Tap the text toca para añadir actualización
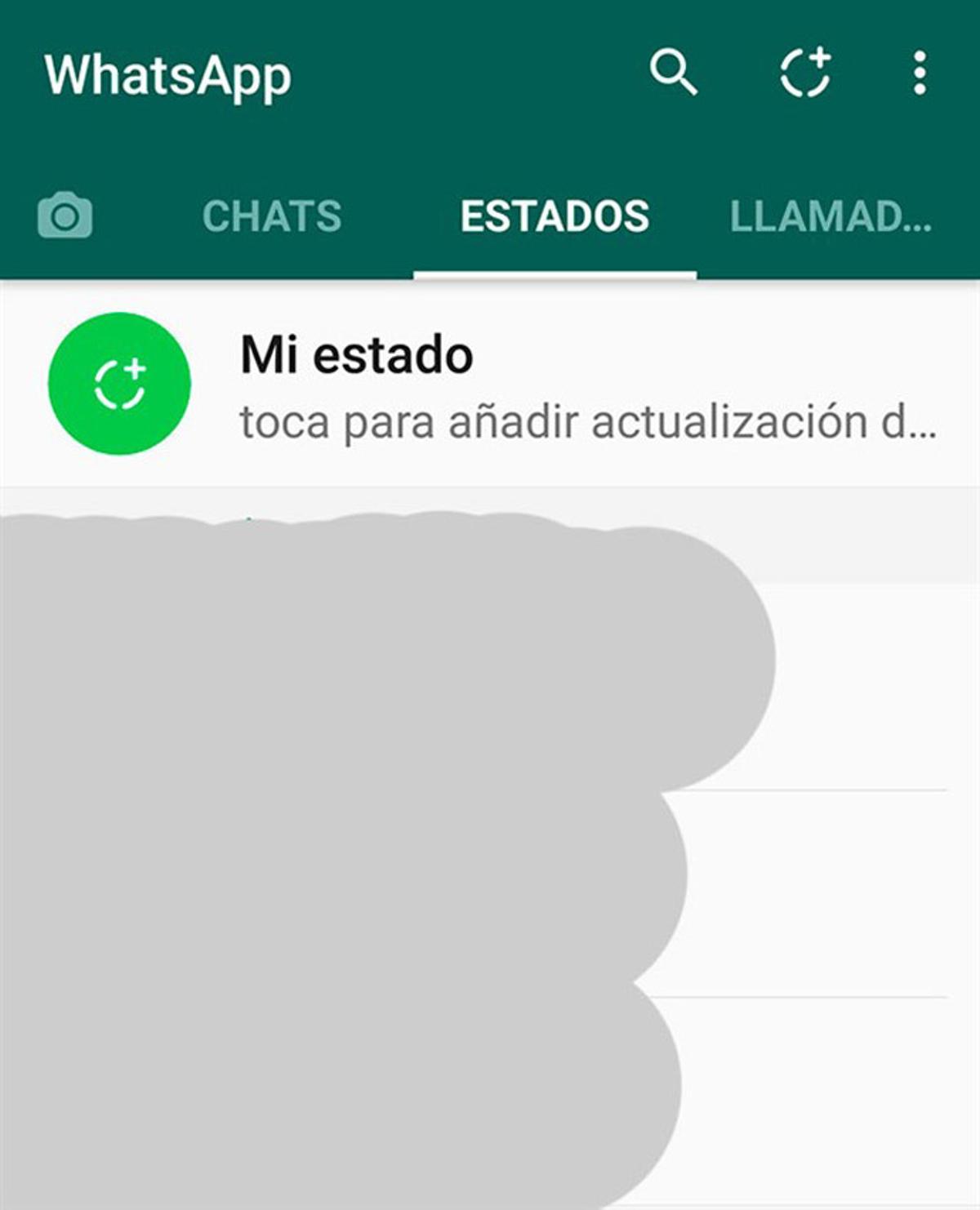980x1210 pixels. pos(584,421)
